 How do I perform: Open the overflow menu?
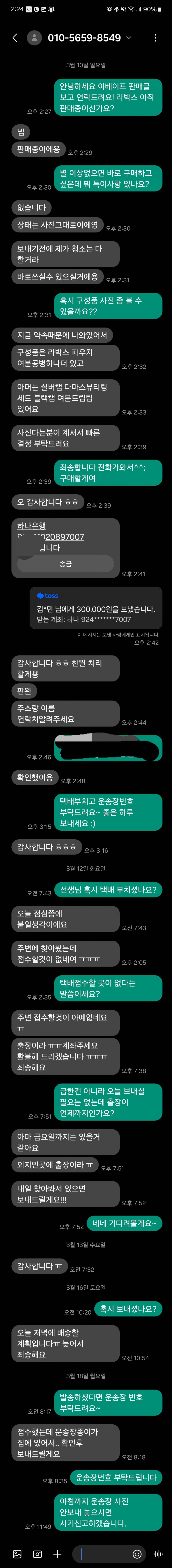tap(155, 38)
